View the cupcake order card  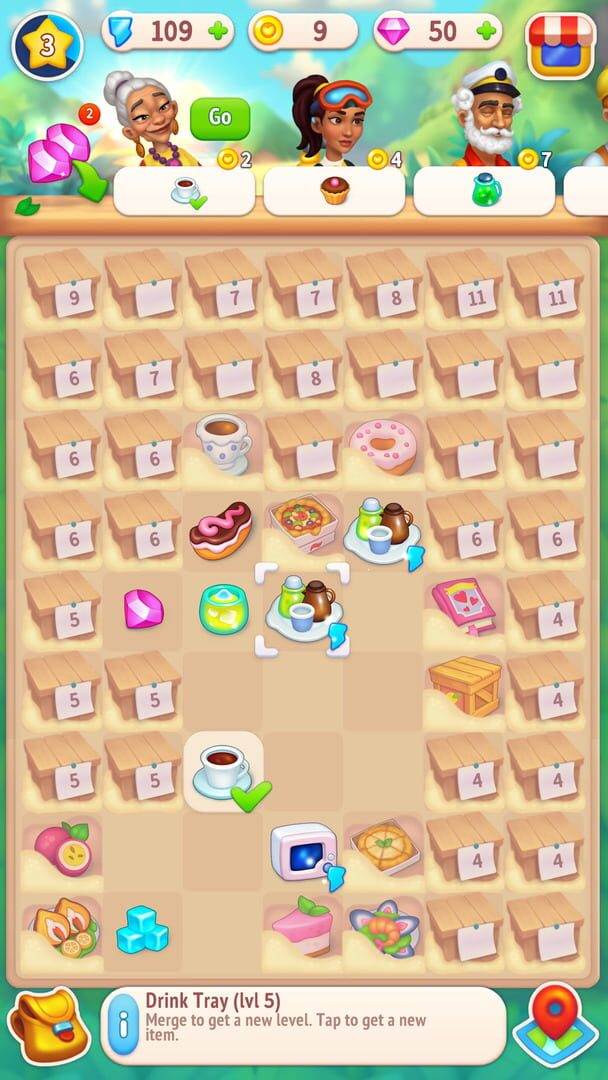coord(334,190)
